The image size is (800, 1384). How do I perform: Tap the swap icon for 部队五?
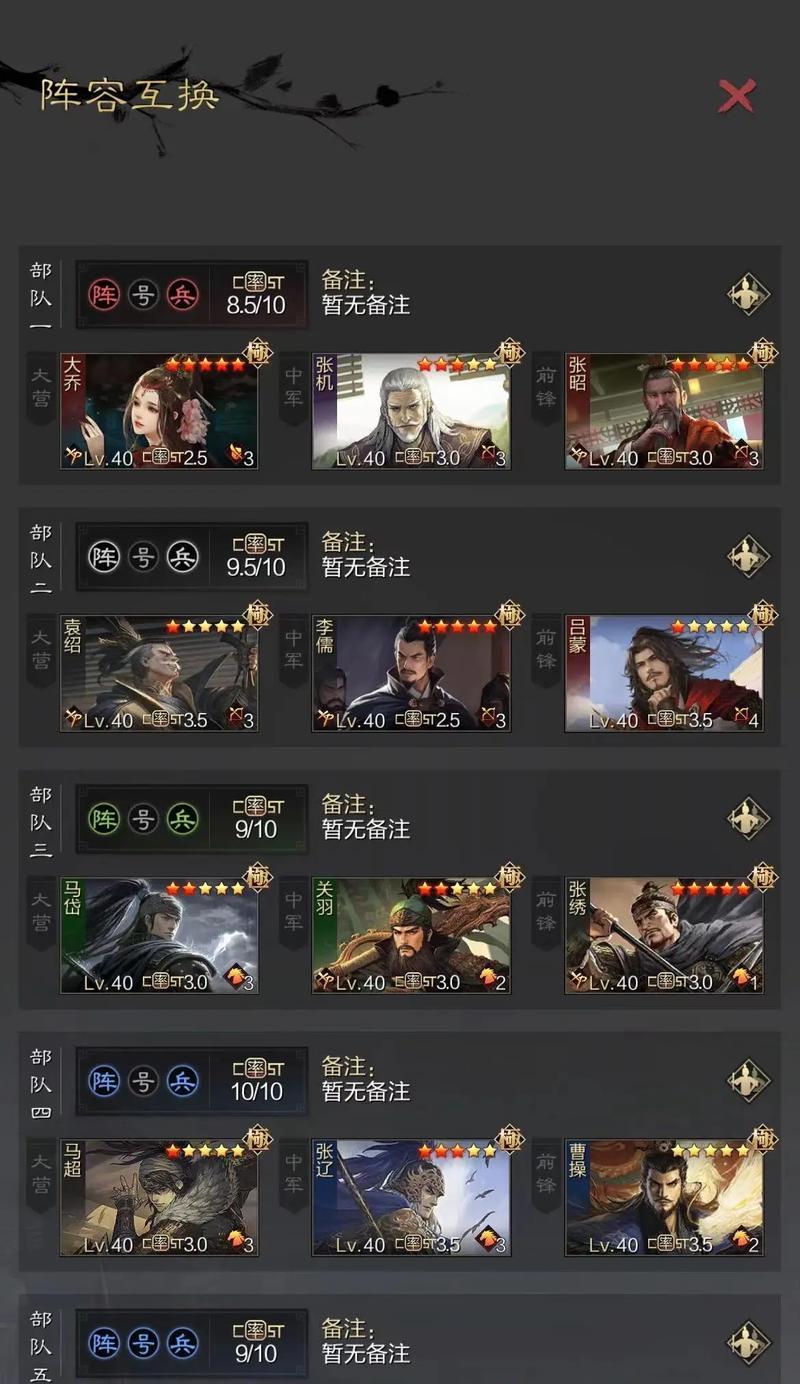pyautogui.click(x=748, y=1342)
